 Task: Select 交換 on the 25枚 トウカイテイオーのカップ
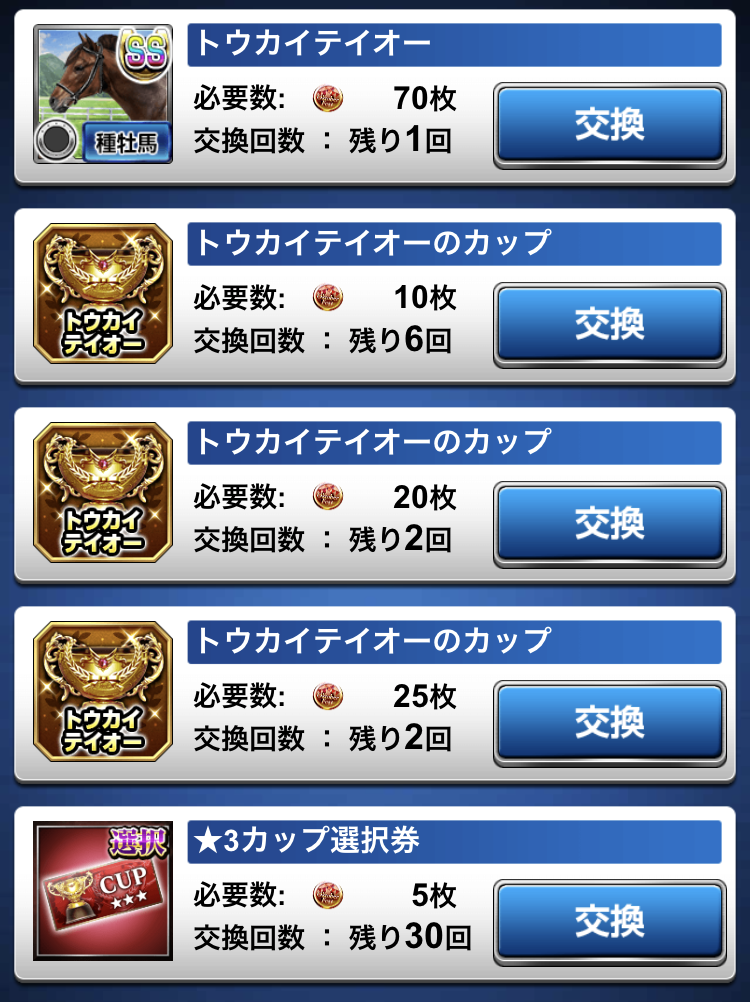pos(609,720)
